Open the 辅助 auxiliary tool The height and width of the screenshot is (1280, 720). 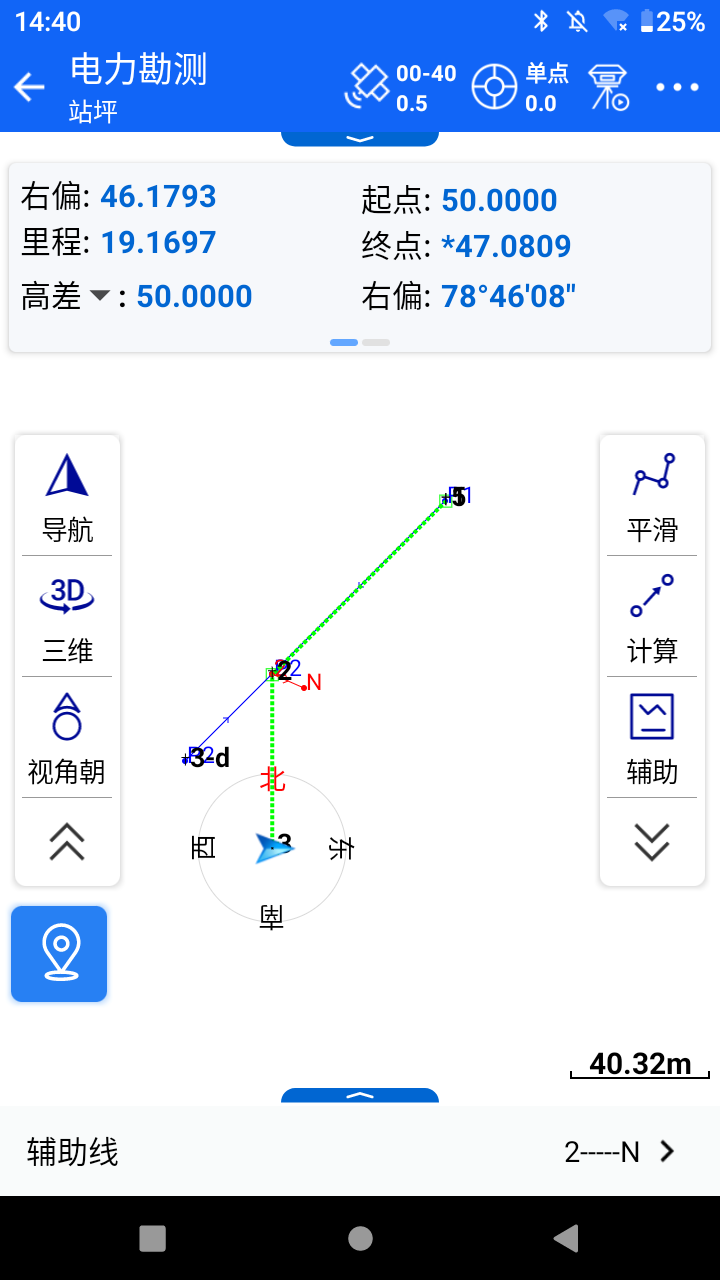pyautogui.click(x=652, y=738)
